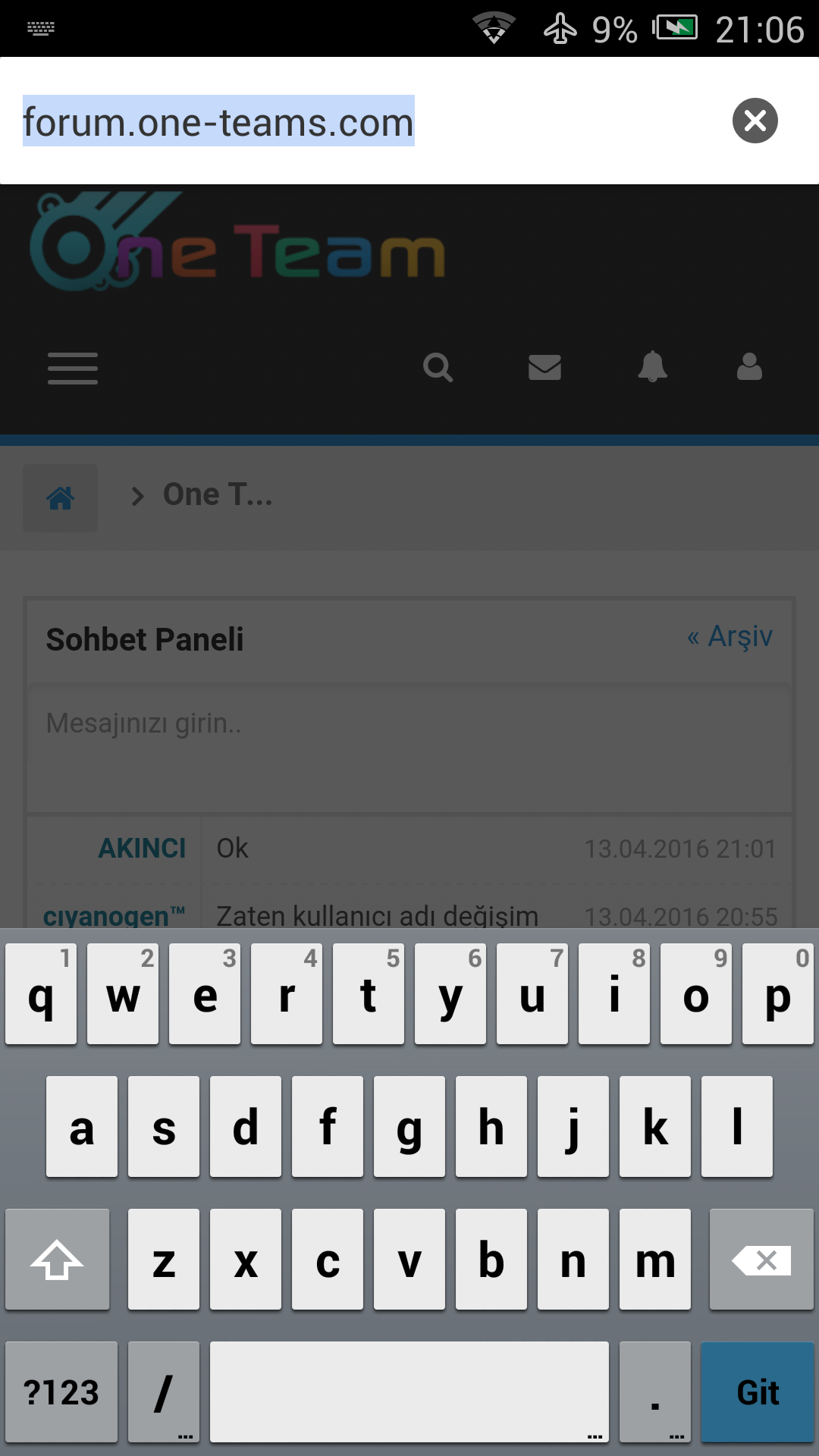The image size is (819, 1456).
Task: Hit the Git key on keyboard
Action: tap(757, 1392)
